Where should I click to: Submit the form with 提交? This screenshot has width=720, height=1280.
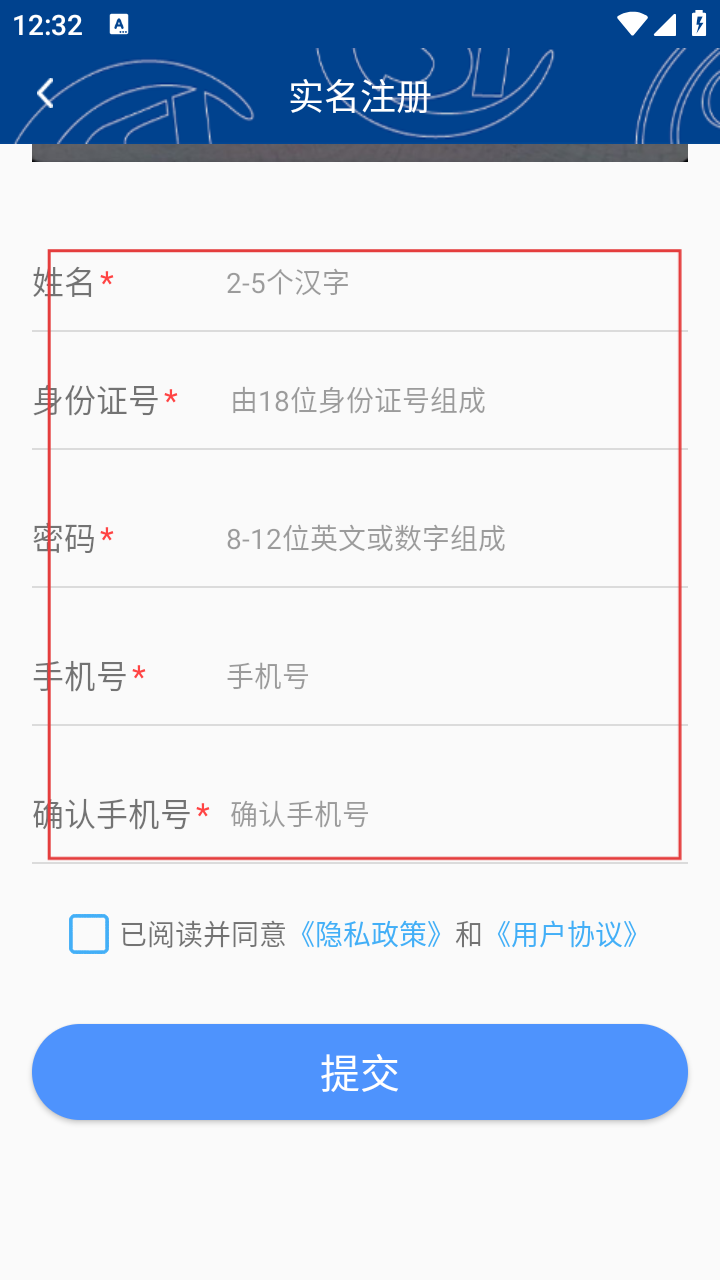click(x=360, y=1072)
